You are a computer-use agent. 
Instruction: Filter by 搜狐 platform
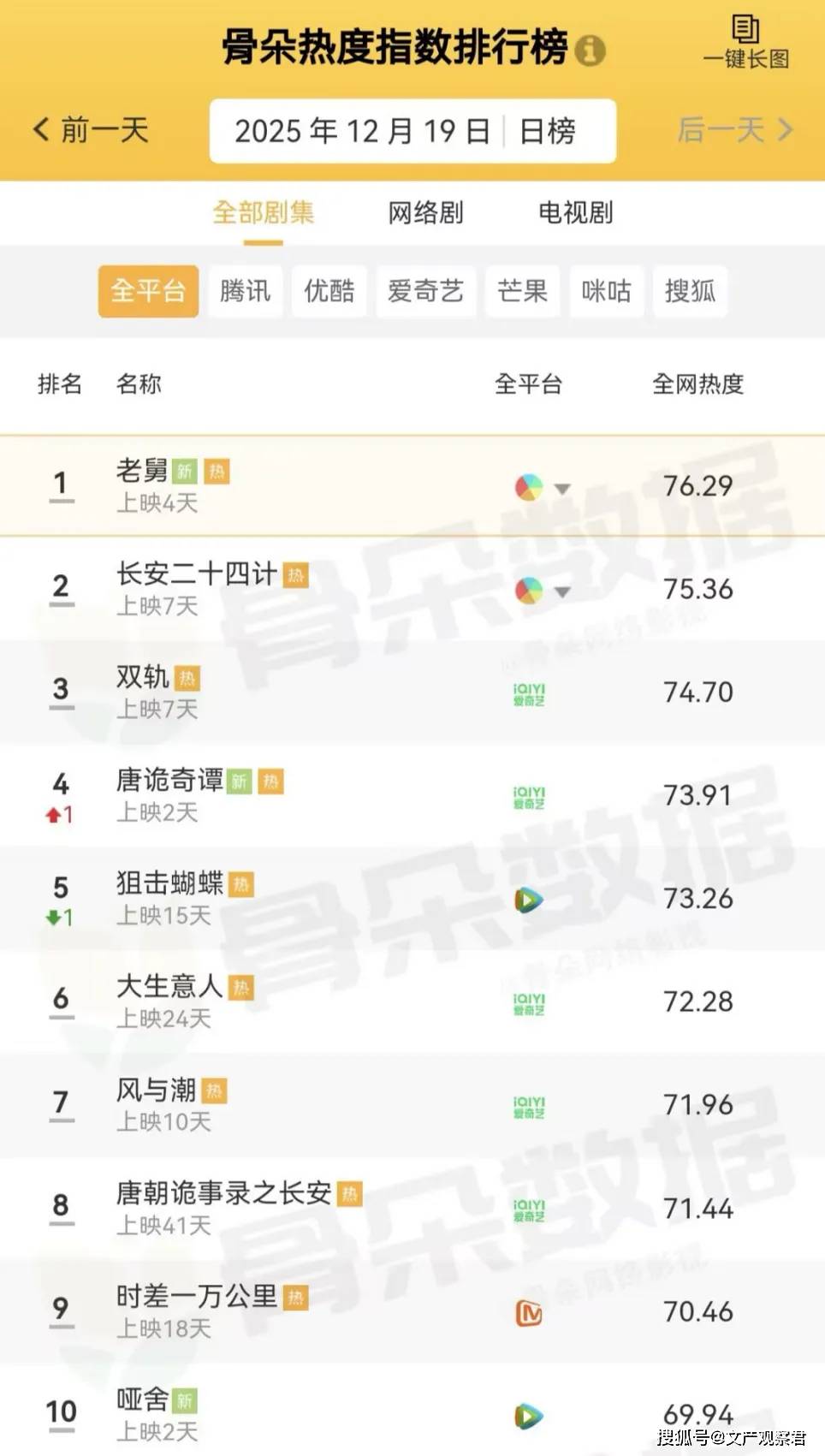[x=690, y=291]
